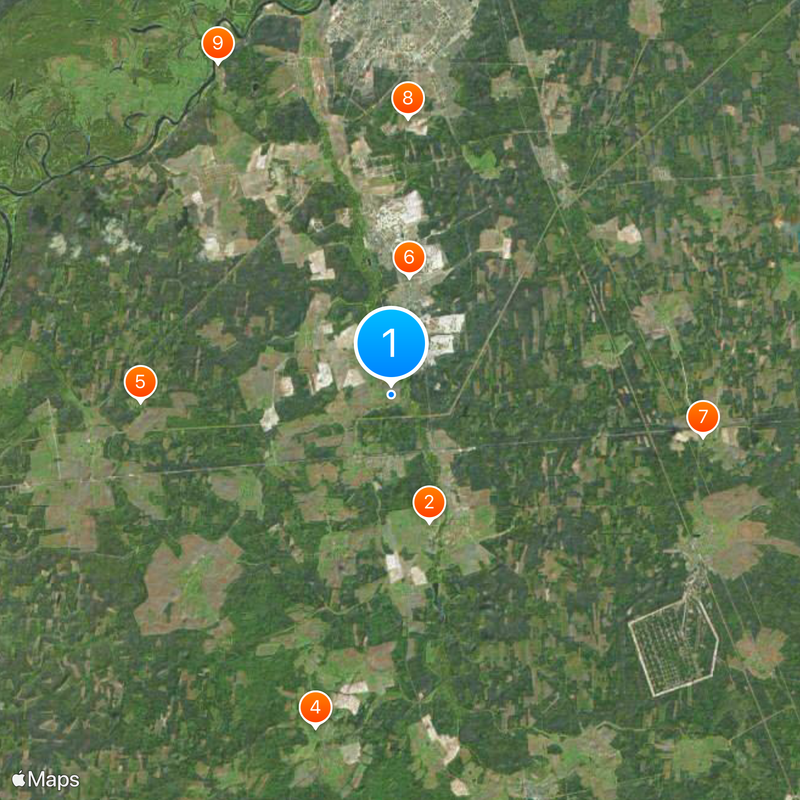Tap map pin number 7
Screen dimensions: 800x800
point(703,416)
